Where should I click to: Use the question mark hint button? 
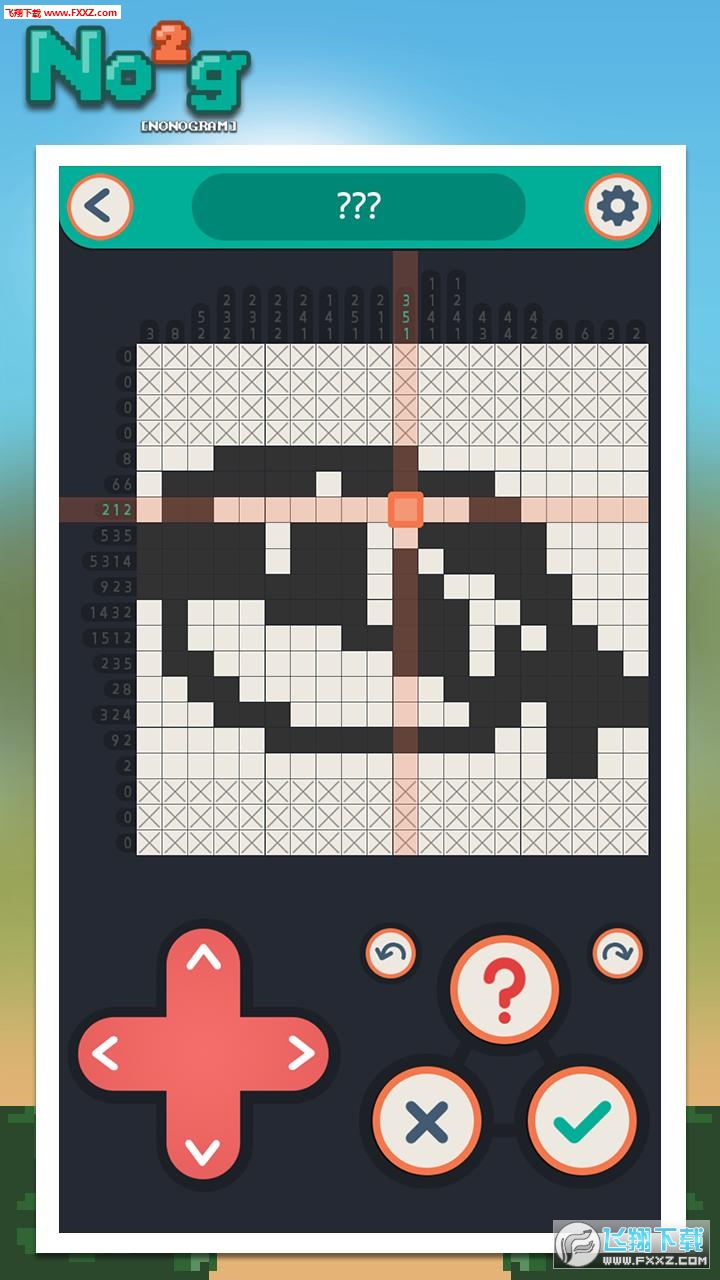pyautogui.click(x=505, y=989)
